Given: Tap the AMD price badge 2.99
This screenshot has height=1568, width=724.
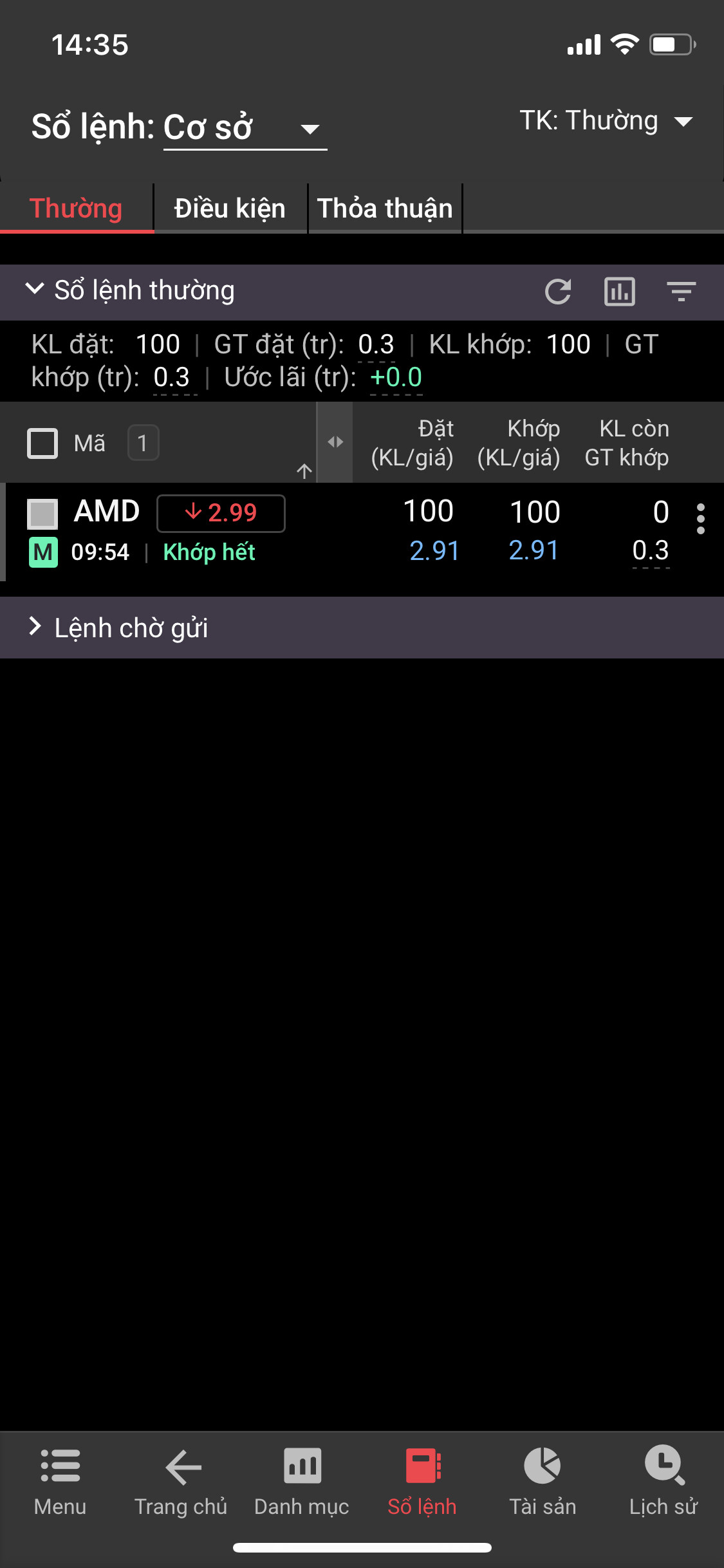Looking at the screenshot, I should [x=221, y=513].
